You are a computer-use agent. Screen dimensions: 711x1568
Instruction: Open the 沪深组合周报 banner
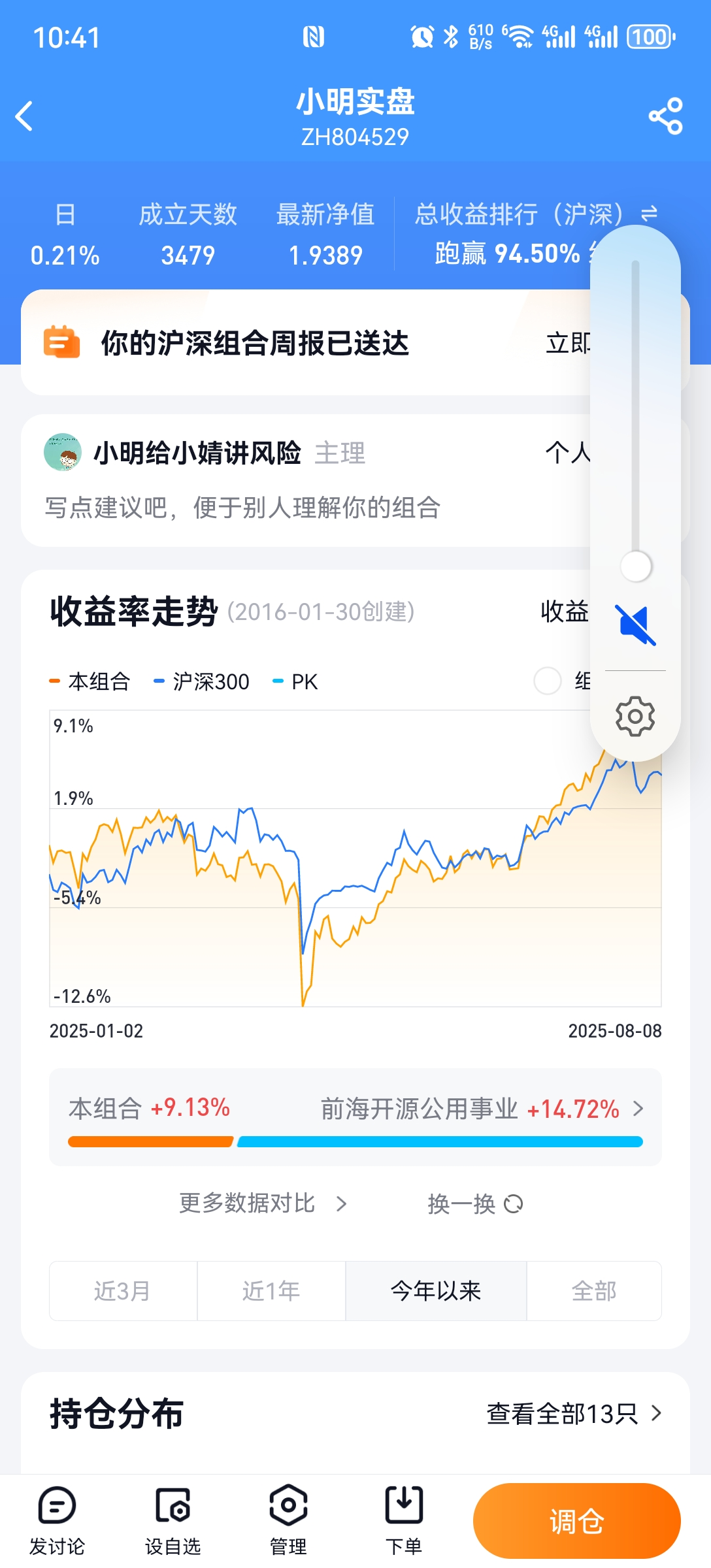coord(255,343)
